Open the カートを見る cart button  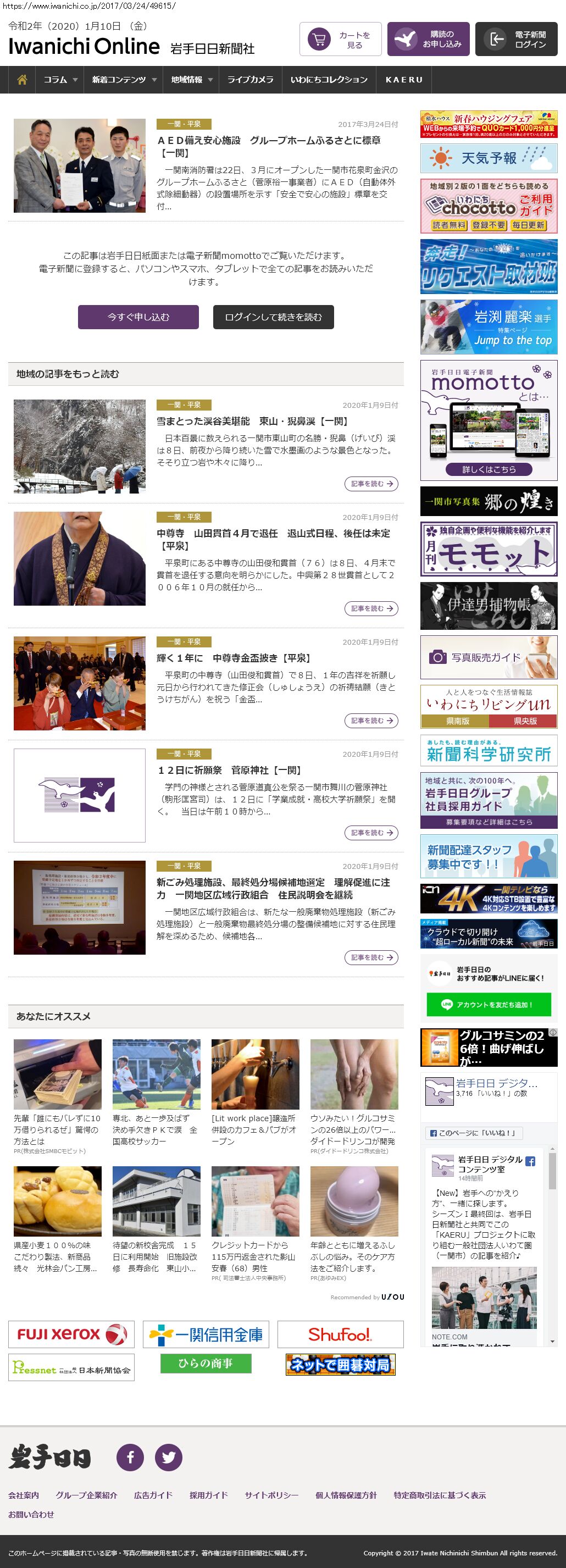click(340, 40)
